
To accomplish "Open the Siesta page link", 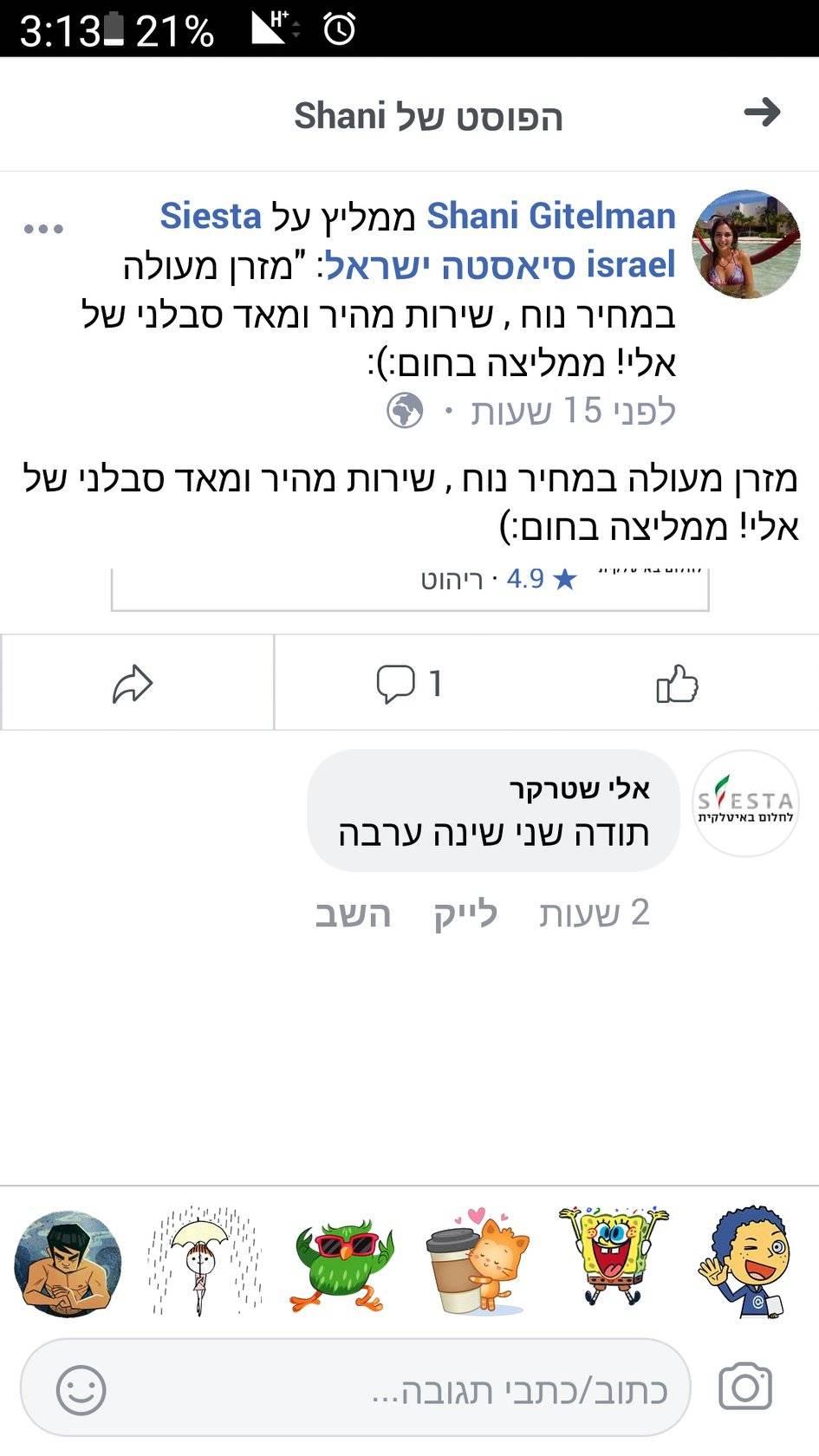I will click(211, 217).
